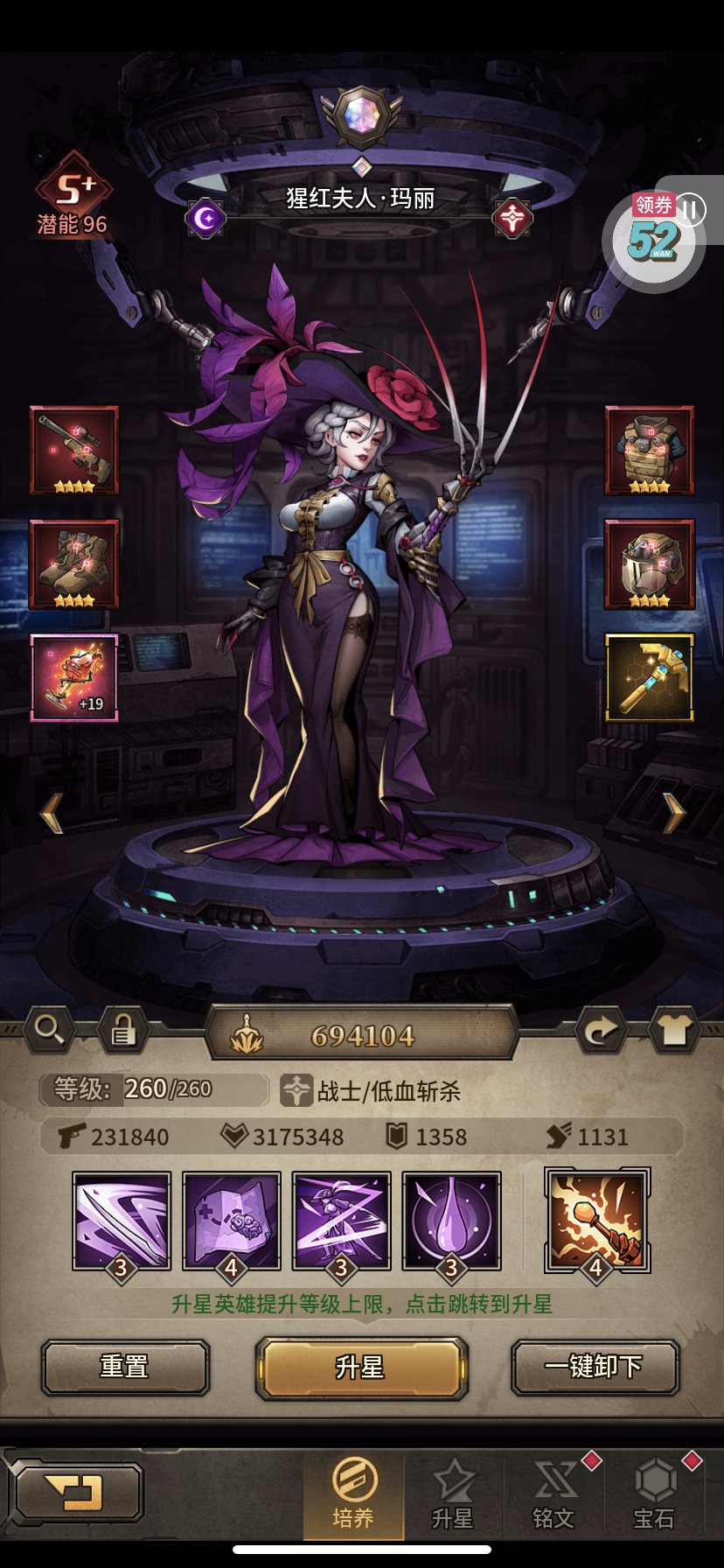Open the shirt skin icon
The image size is (724, 1568).
point(674,1030)
